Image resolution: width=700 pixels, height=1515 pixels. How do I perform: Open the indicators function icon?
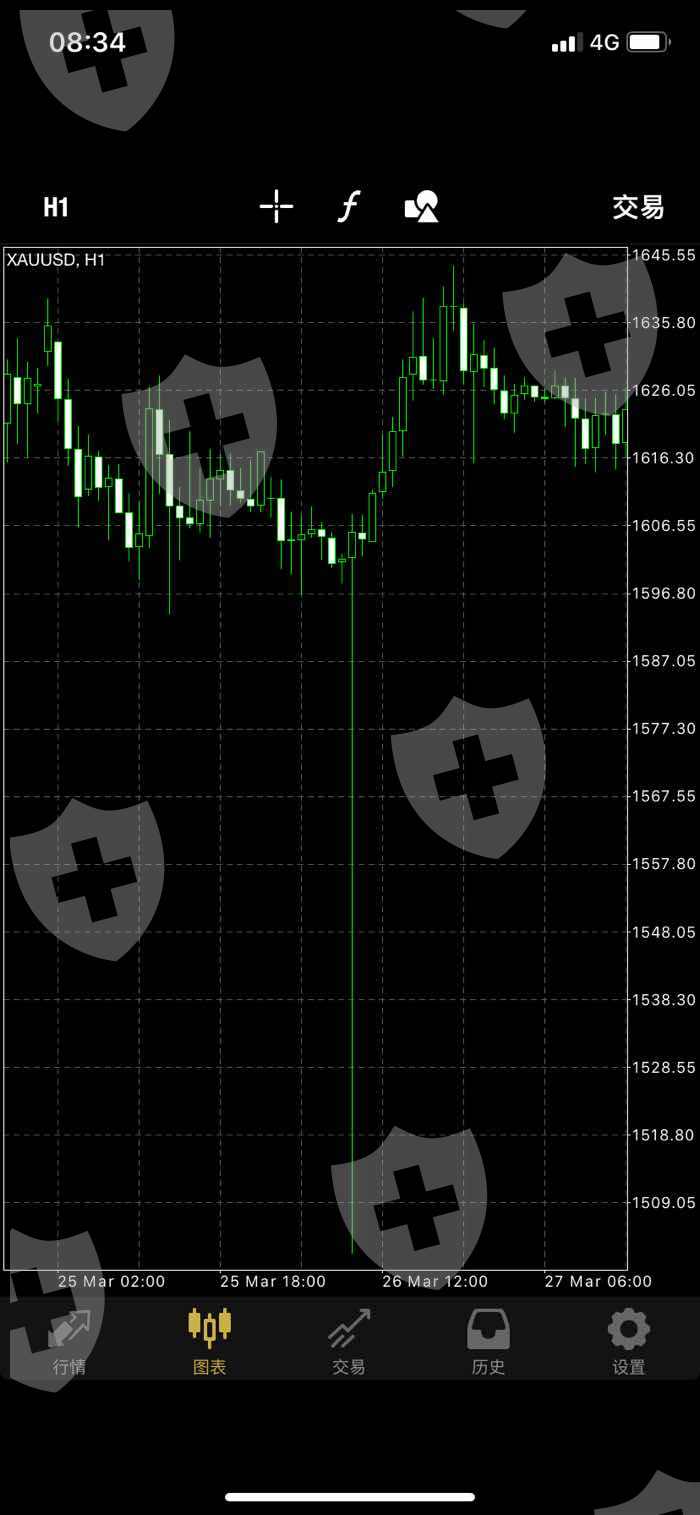coord(347,206)
